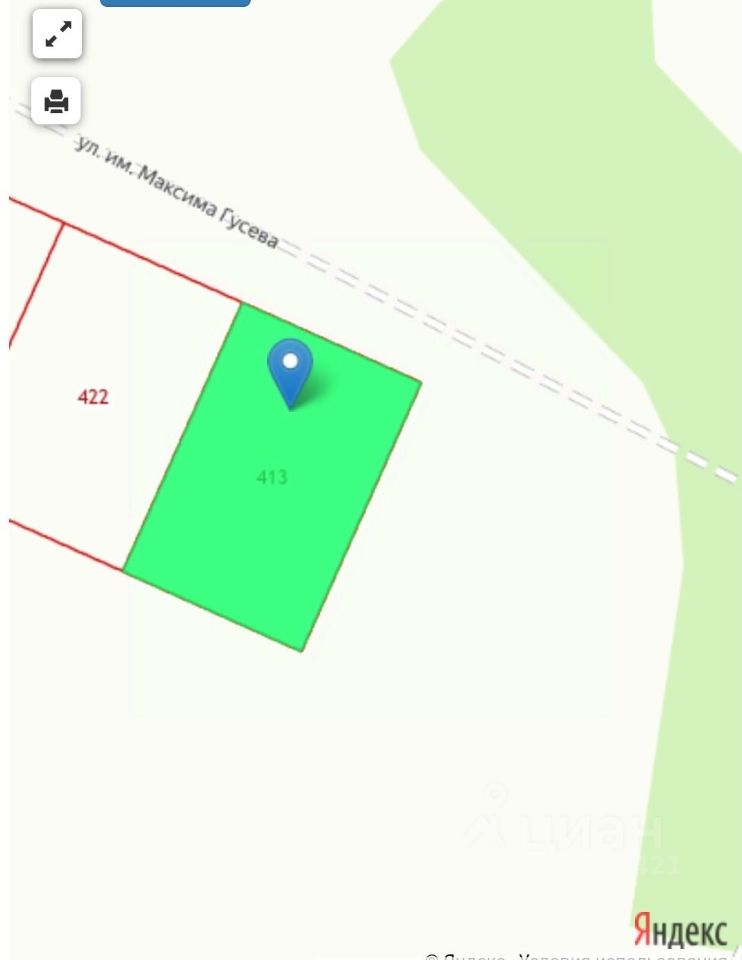Expand the map to fullscreen

pos(57,34)
